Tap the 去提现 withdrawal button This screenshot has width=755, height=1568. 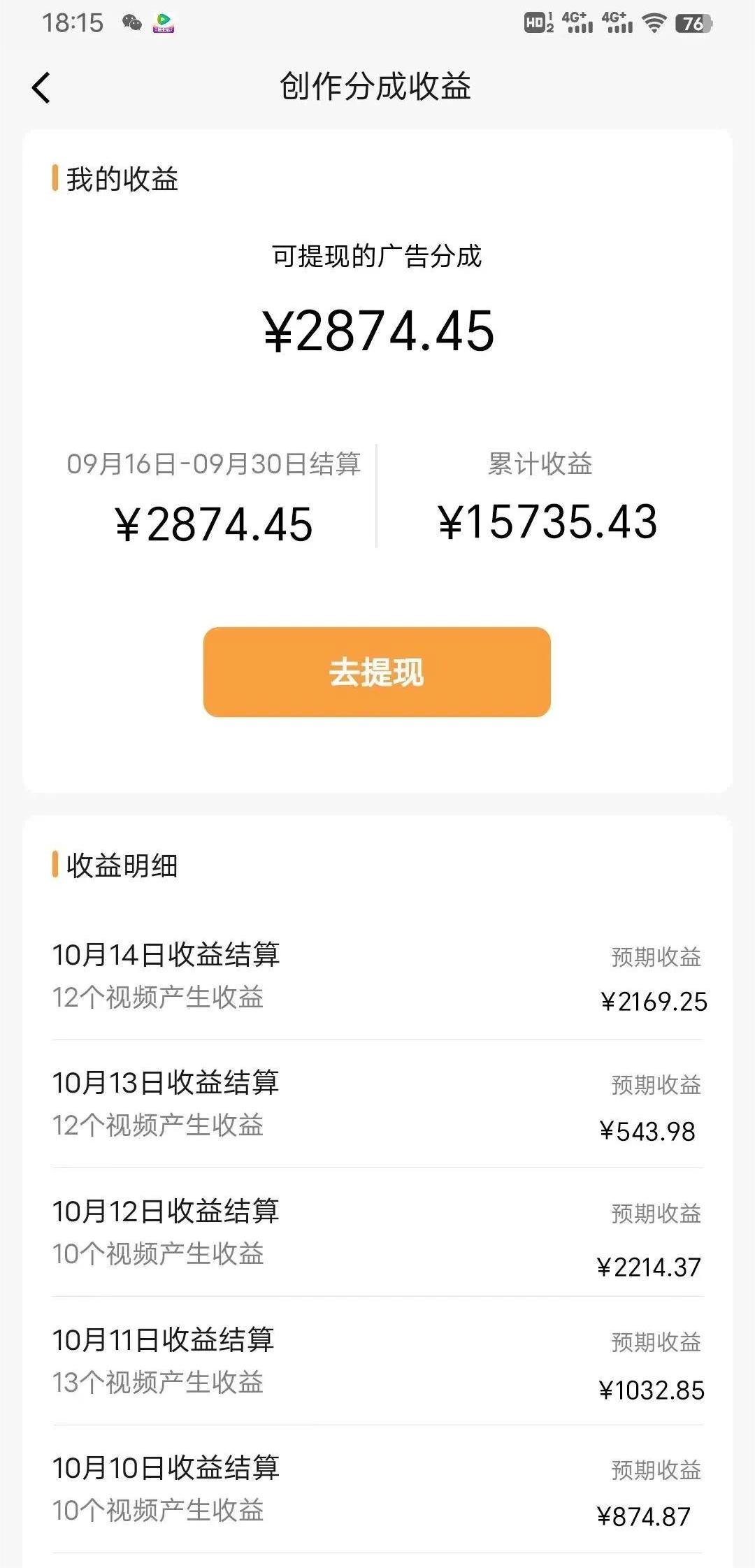click(377, 673)
